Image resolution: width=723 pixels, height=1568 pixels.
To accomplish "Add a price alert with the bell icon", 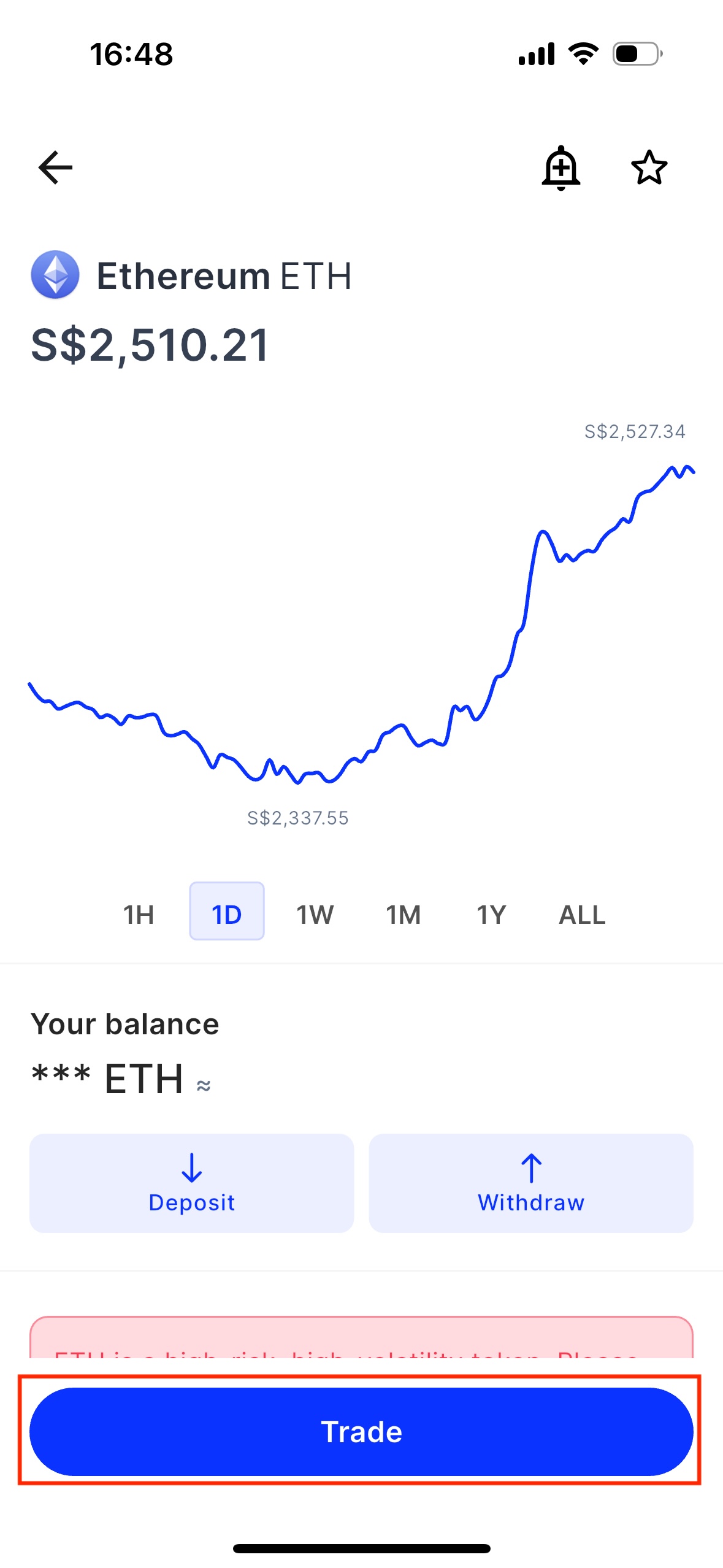I will pyautogui.click(x=560, y=167).
